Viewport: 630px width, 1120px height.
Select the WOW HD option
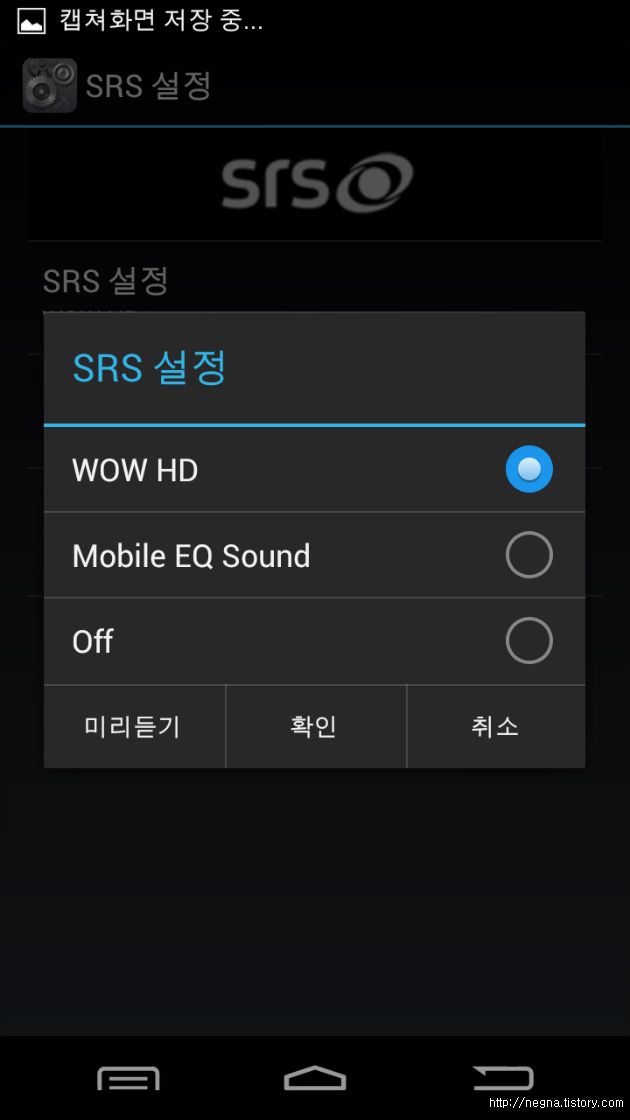click(x=314, y=469)
